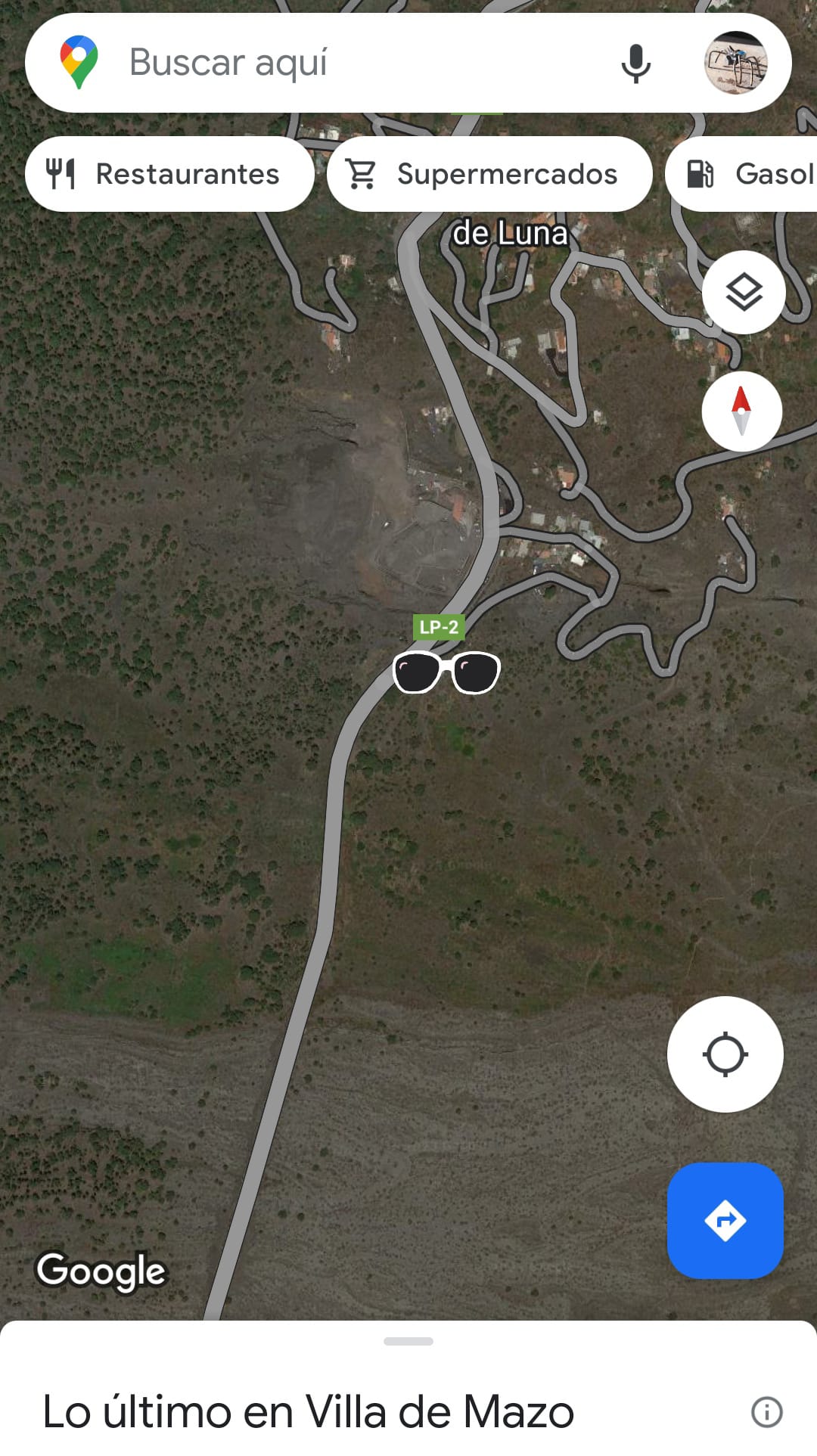Tap the sunglasses marker on the map
This screenshot has height=1456, width=817.
pos(446,672)
